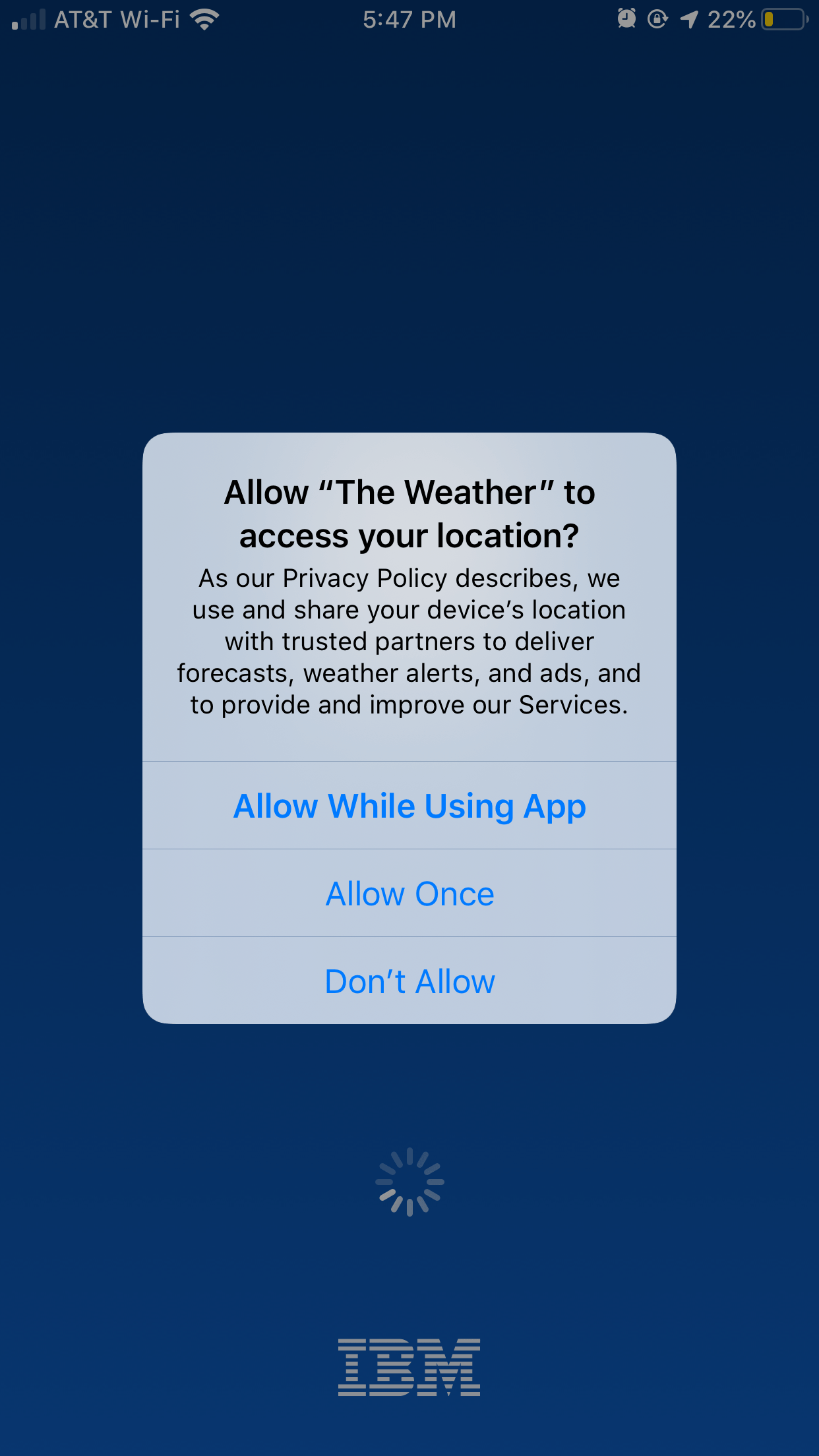This screenshot has height=1456, width=819.
Task: Select Allow Once for location access
Action: (409, 894)
